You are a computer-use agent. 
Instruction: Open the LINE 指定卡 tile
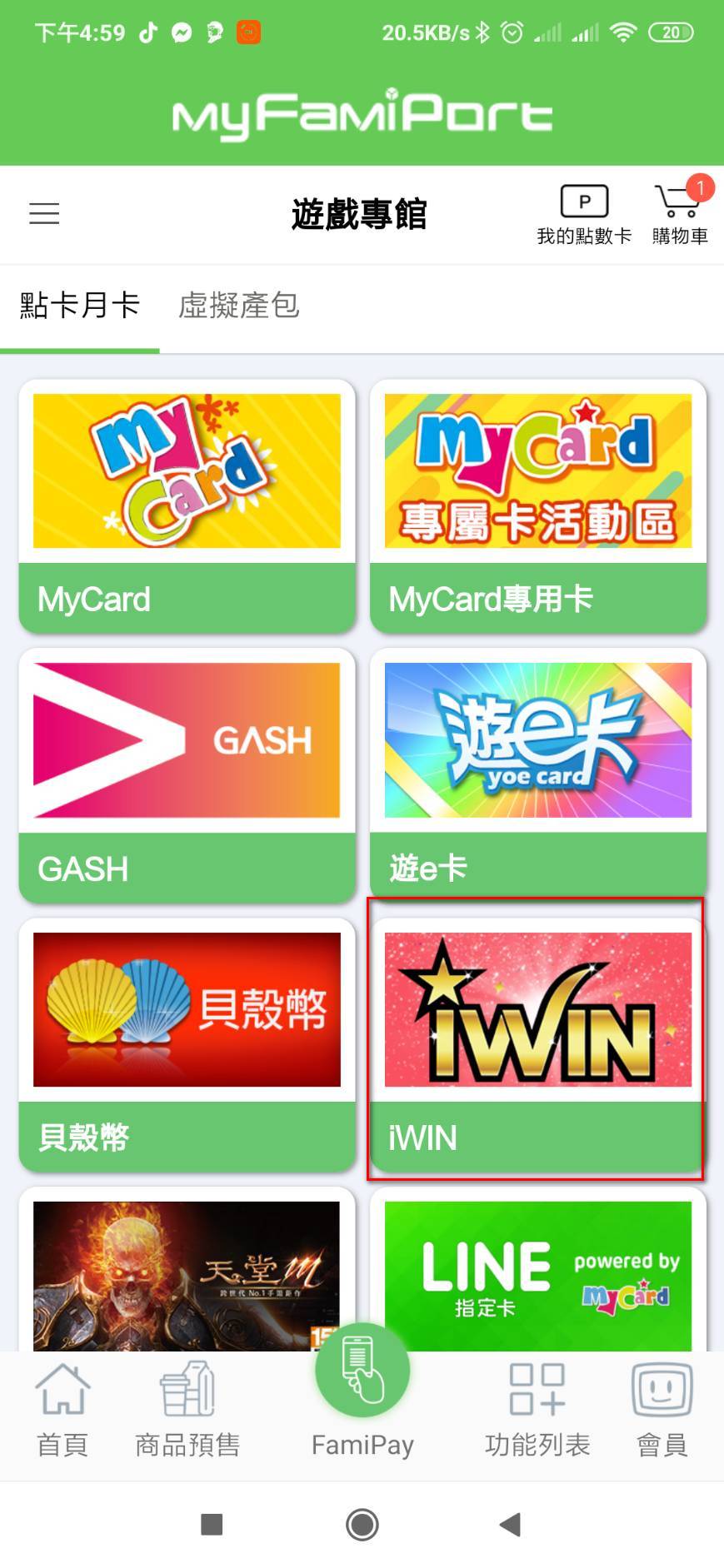538,1274
